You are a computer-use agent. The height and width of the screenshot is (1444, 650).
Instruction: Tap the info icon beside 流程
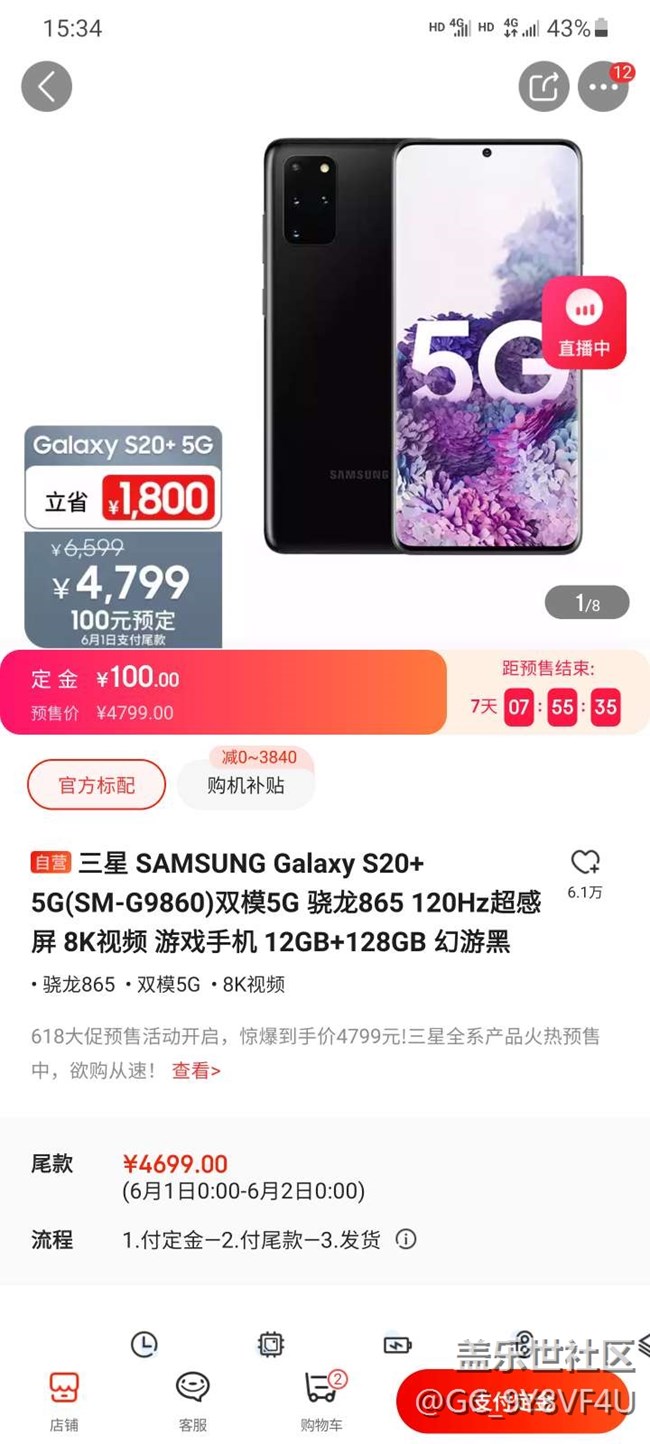pos(405,1240)
